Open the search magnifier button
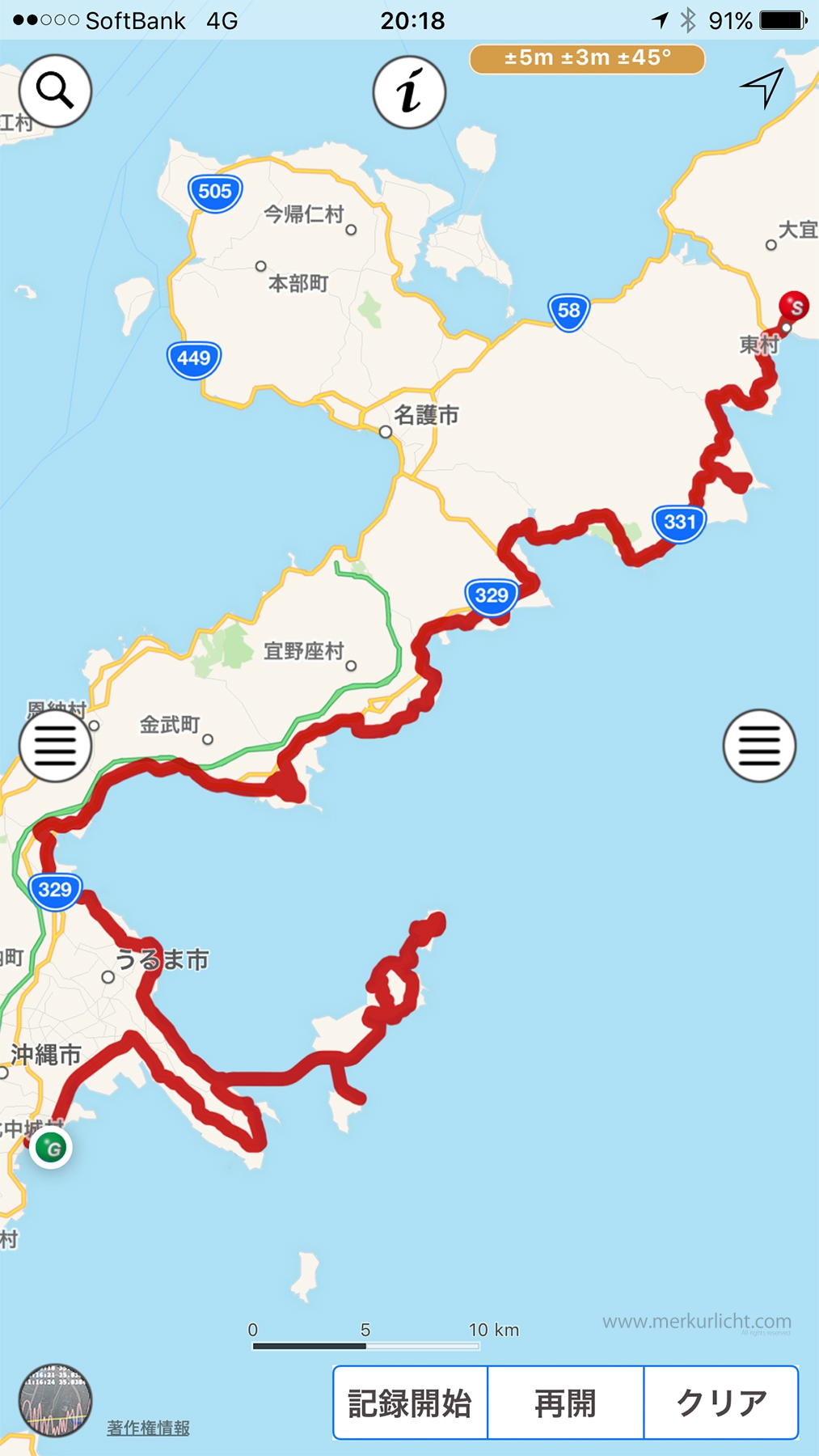This screenshot has height=1456, width=819. [x=55, y=91]
